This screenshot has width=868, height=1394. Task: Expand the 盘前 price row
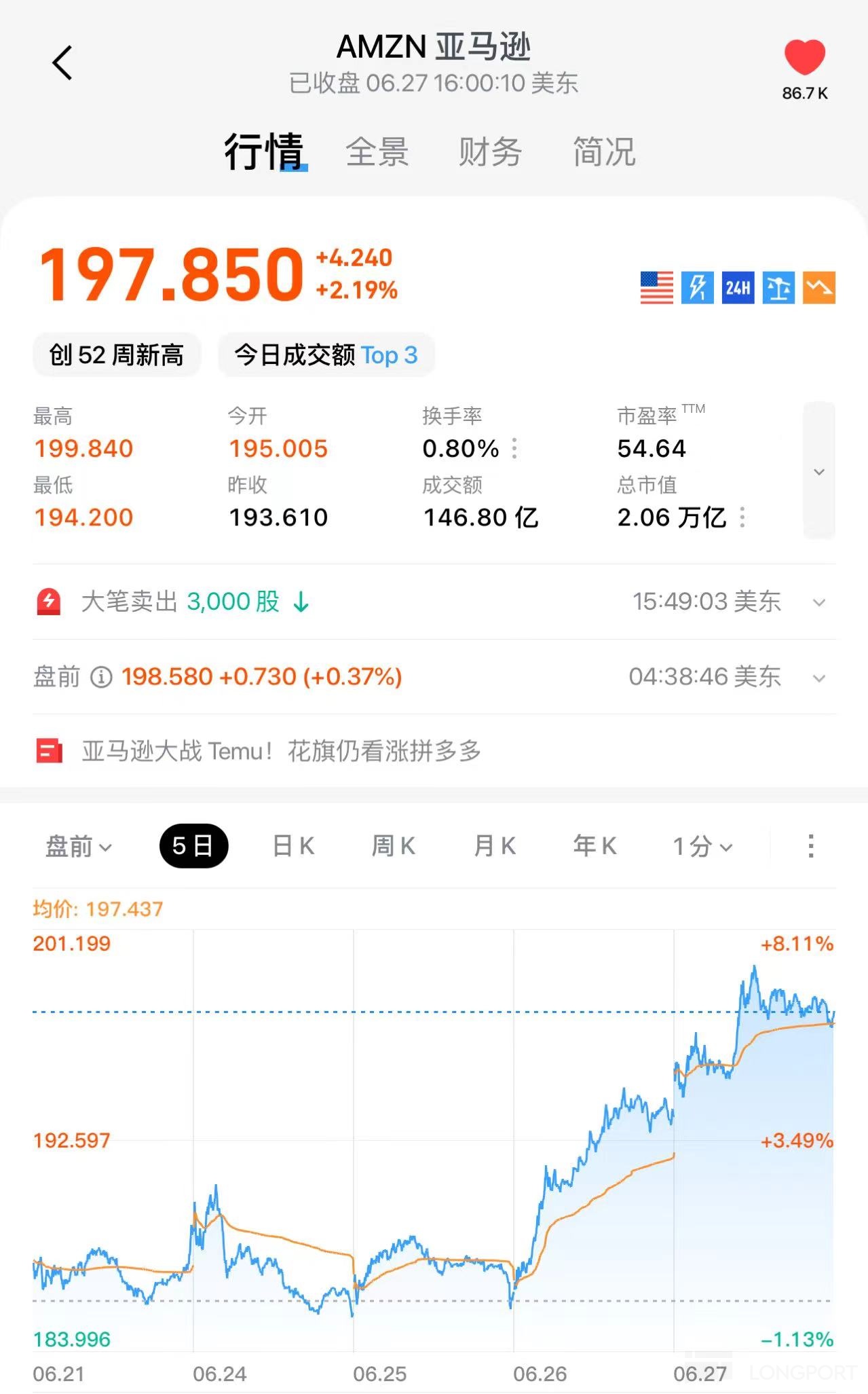pos(819,678)
